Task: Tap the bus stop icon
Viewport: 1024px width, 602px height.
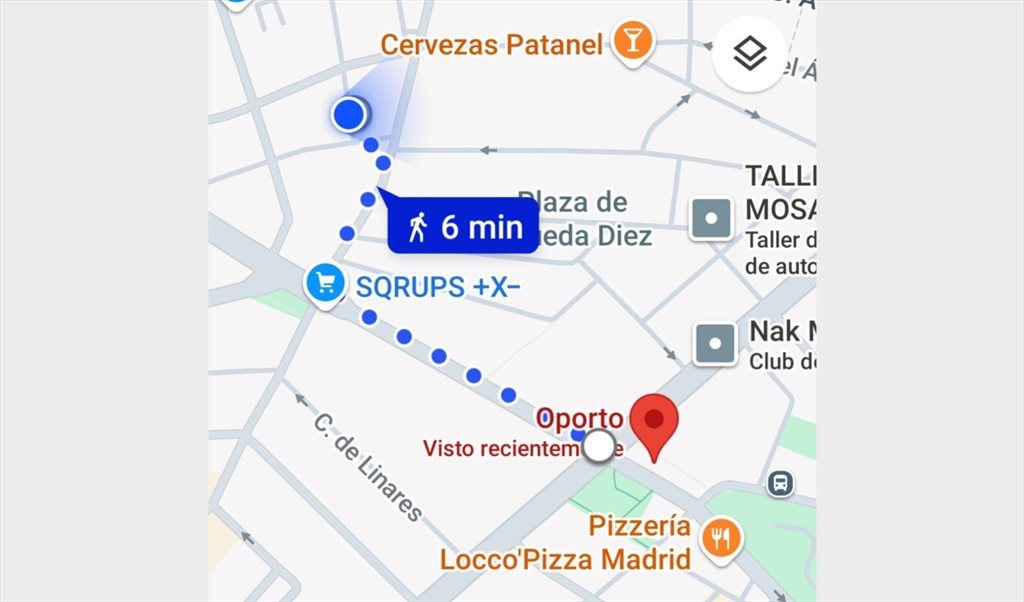Action: pyautogui.click(x=781, y=484)
